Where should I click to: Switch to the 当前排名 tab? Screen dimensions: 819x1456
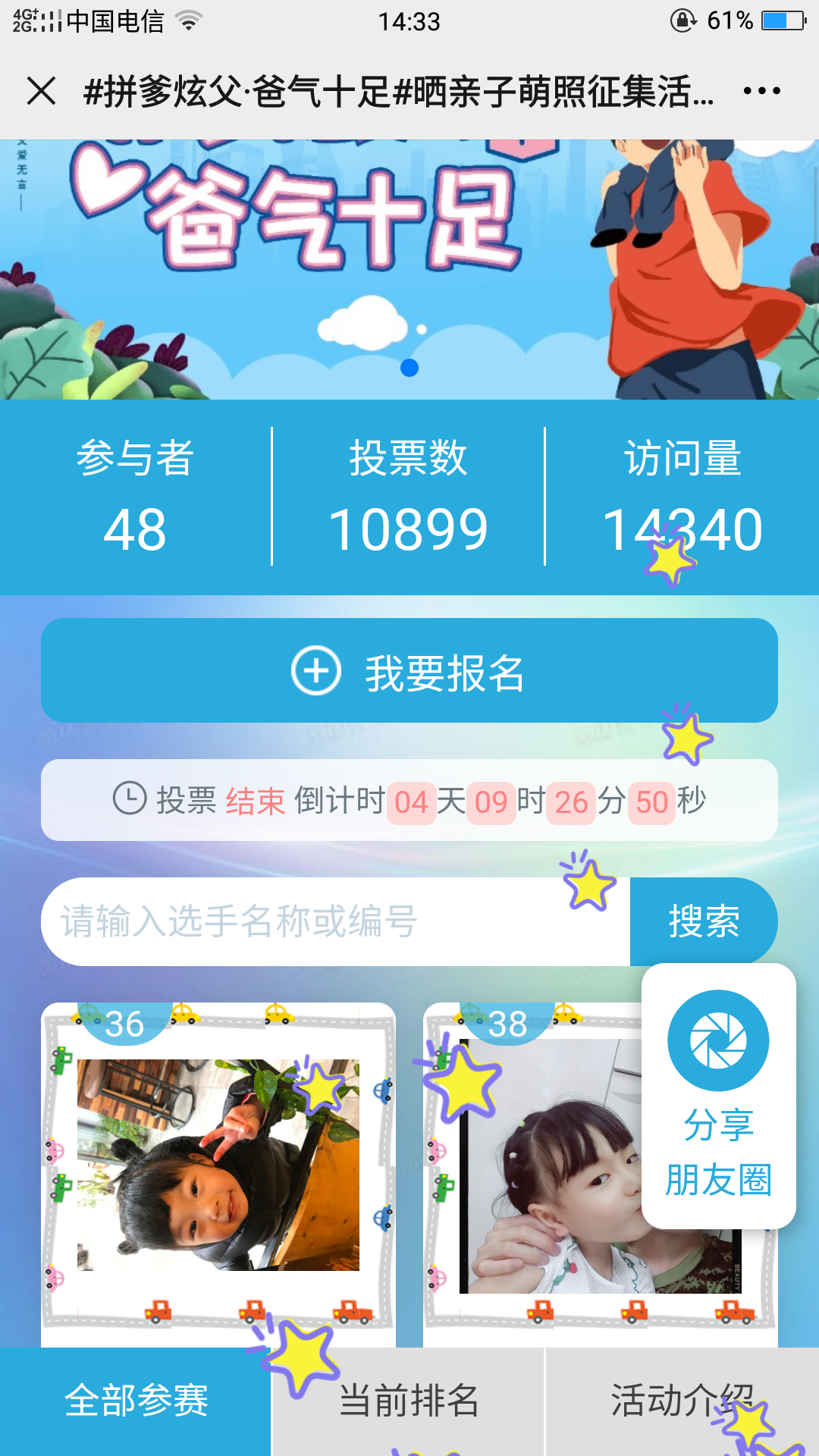pos(409,1401)
